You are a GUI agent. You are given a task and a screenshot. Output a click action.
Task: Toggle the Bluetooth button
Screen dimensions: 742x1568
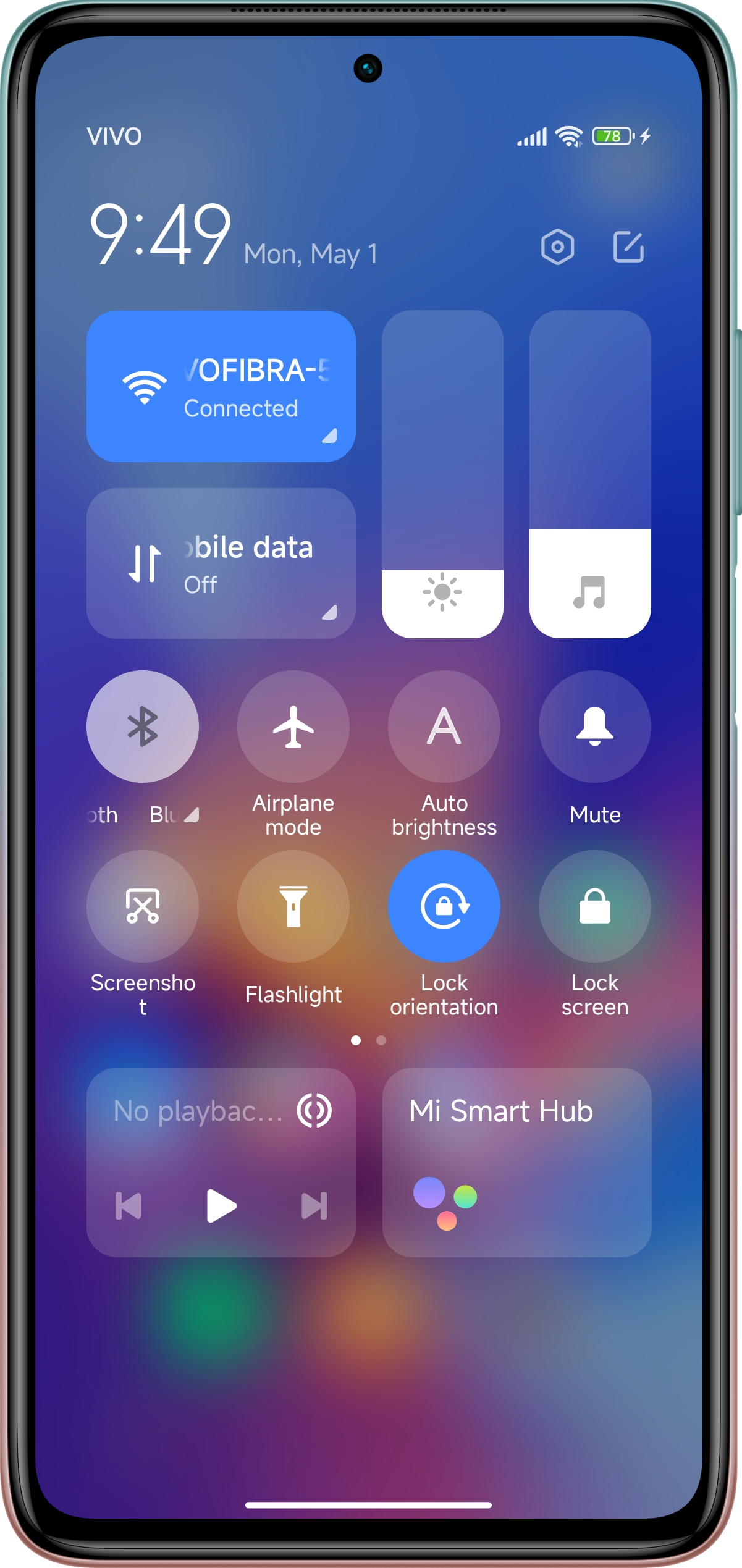click(143, 727)
